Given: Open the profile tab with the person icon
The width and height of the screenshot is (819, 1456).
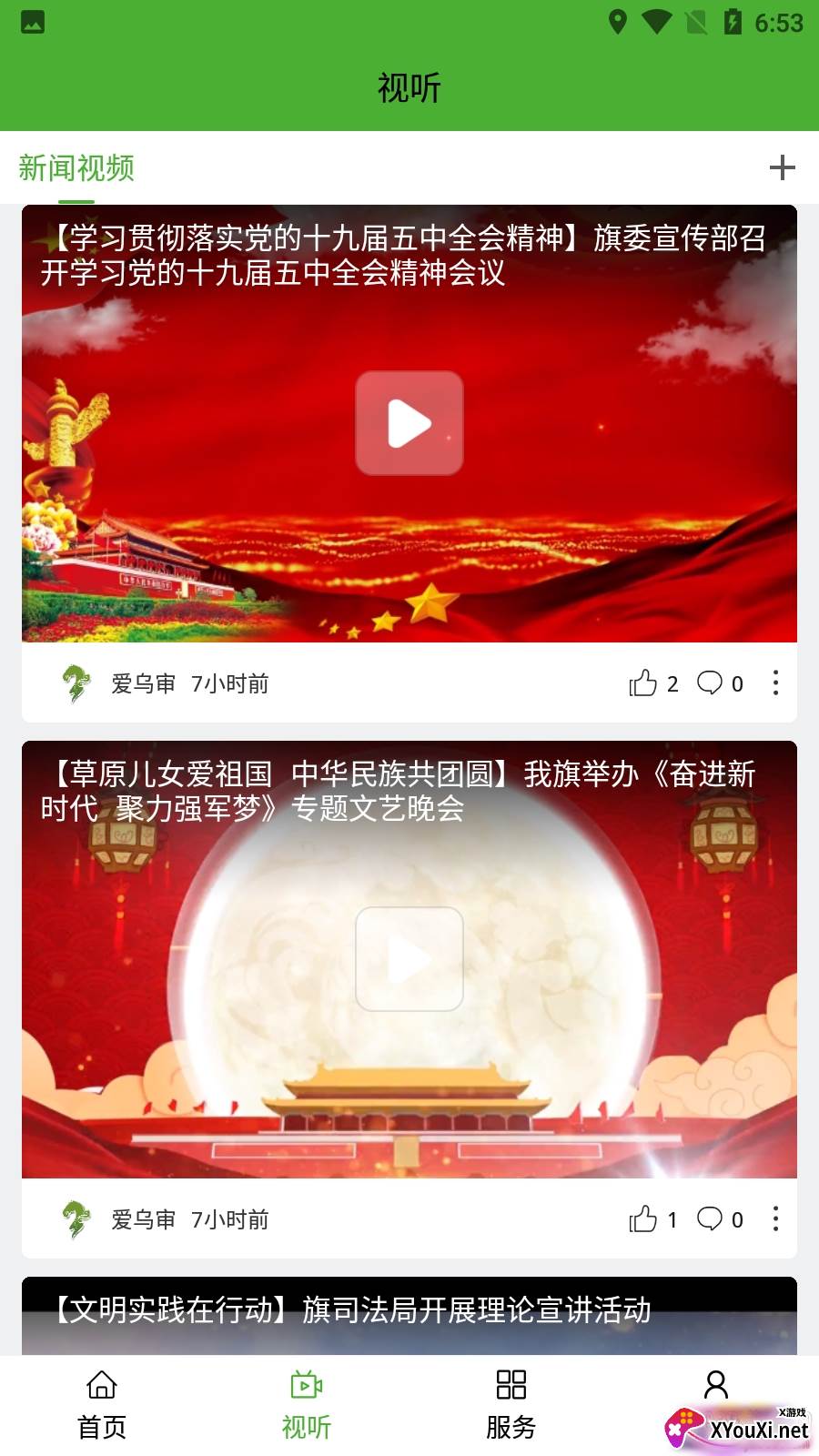Looking at the screenshot, I should (716, 1388).
